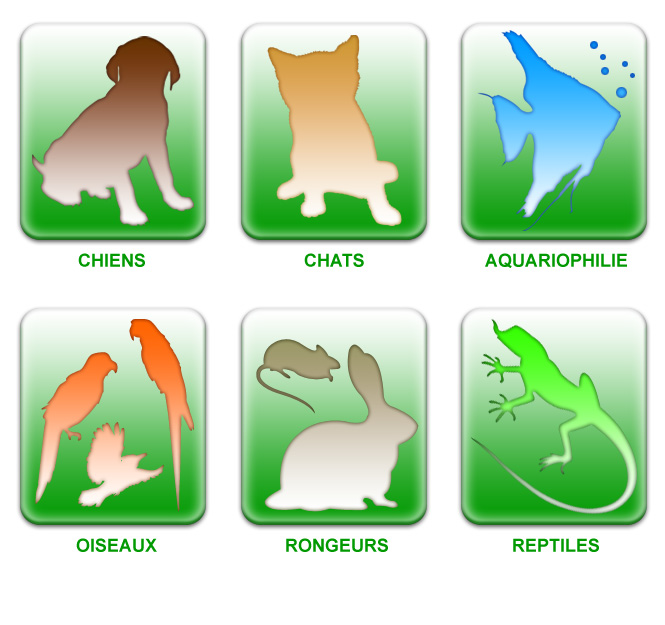665x625 pixels.
Task: View the Rongeurs category
Action: pyautogui.click(x=334, y=416)
